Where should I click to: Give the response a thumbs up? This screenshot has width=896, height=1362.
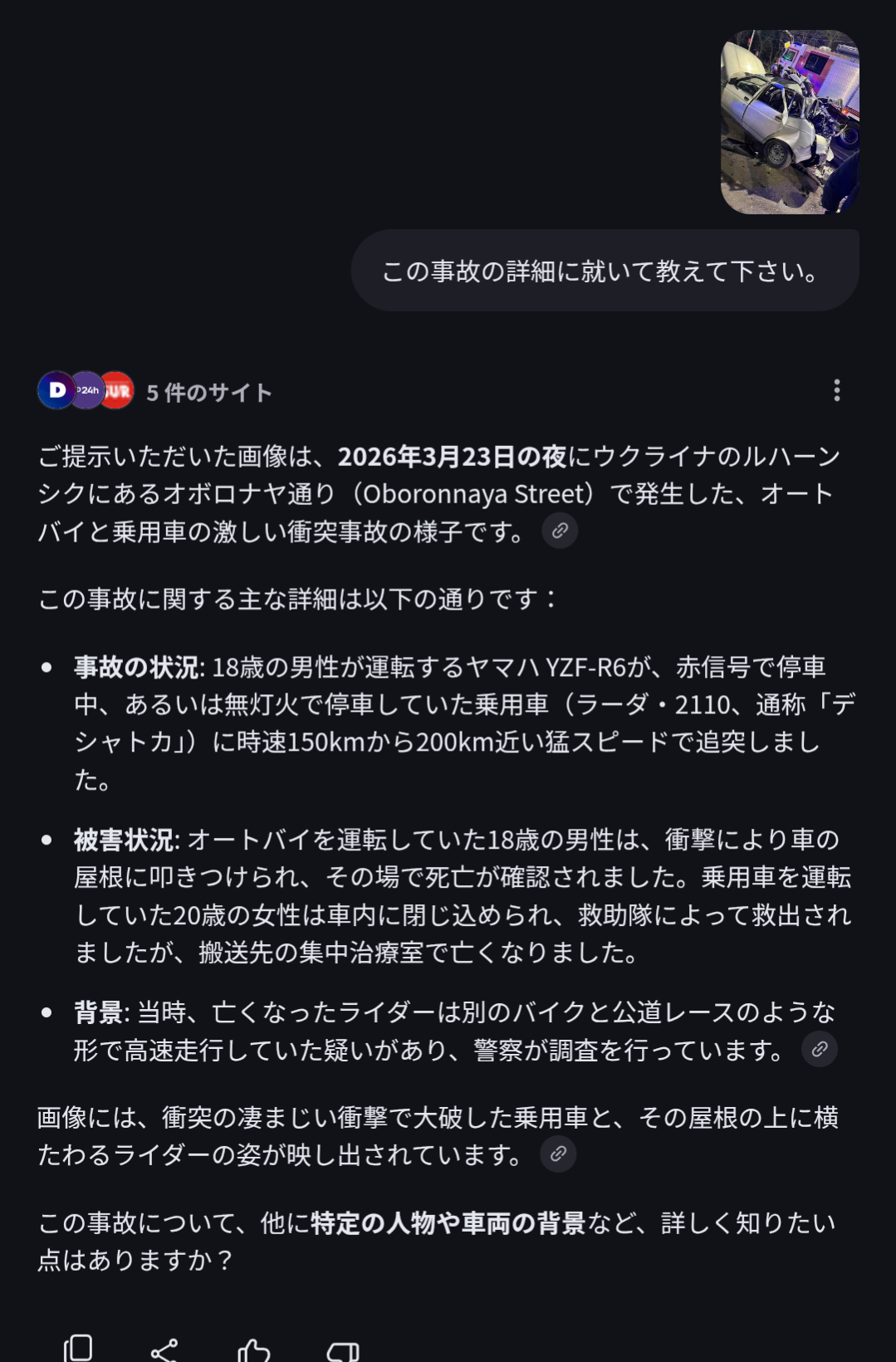point(253,1350)
